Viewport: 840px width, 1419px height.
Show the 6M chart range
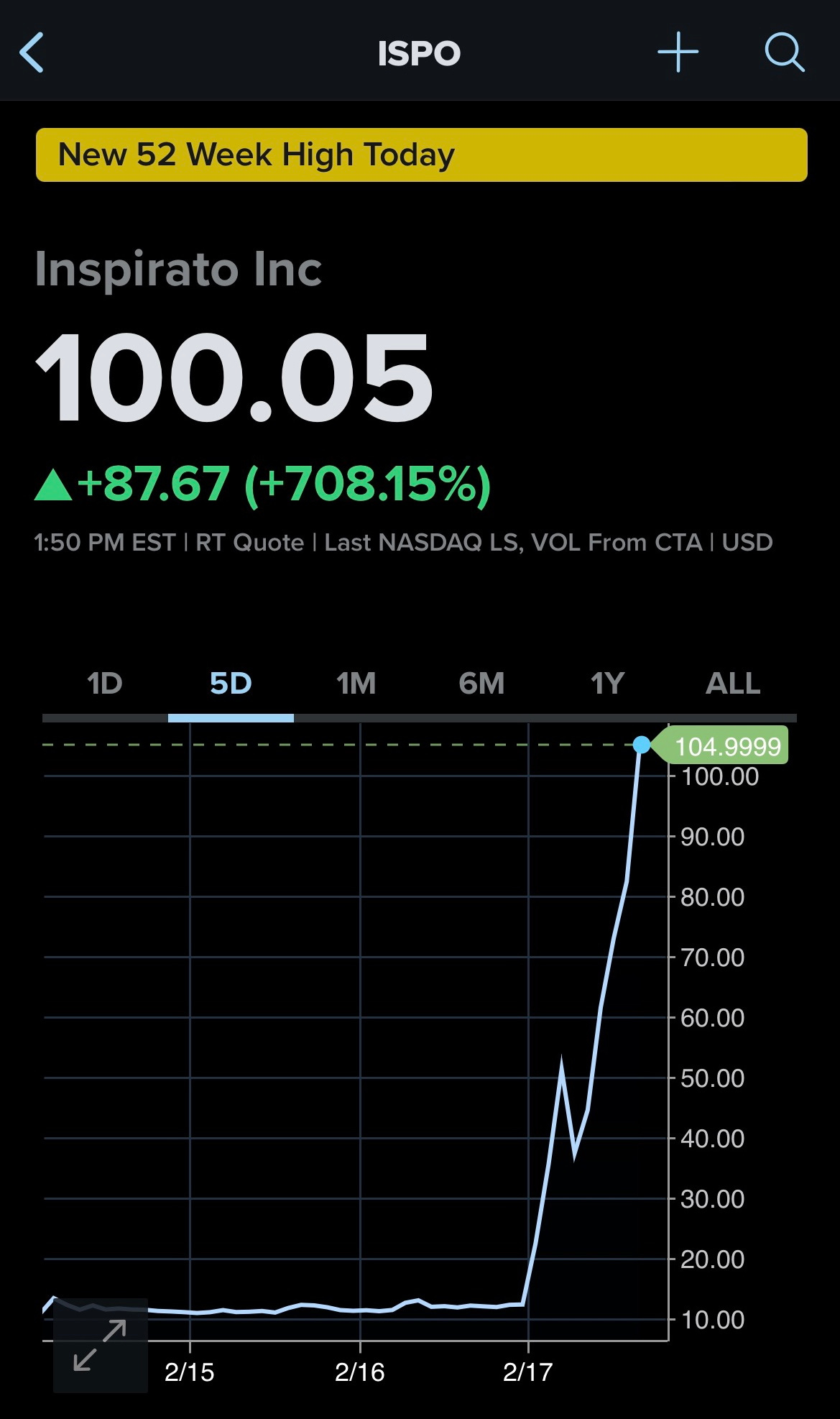coord(482,683)
